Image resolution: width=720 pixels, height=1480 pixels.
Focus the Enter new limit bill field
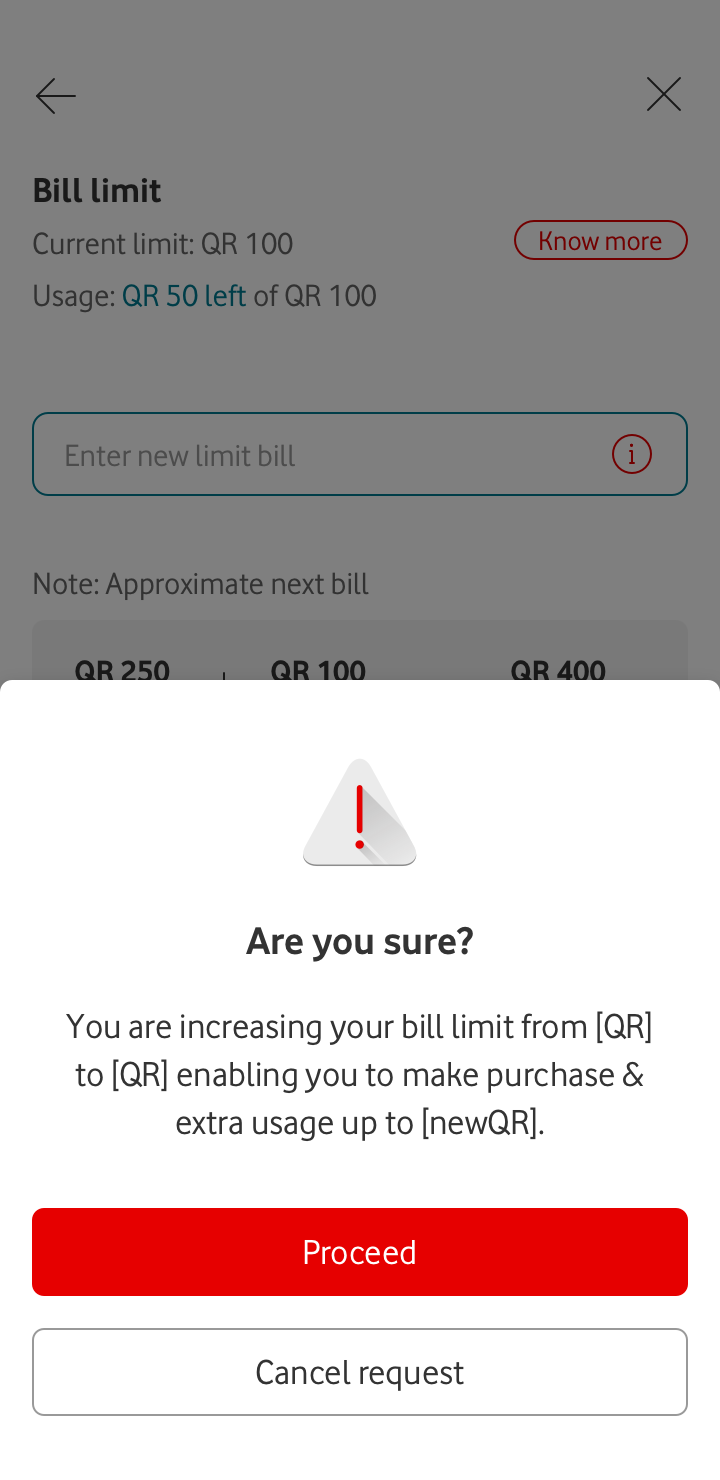pos(360,454)
